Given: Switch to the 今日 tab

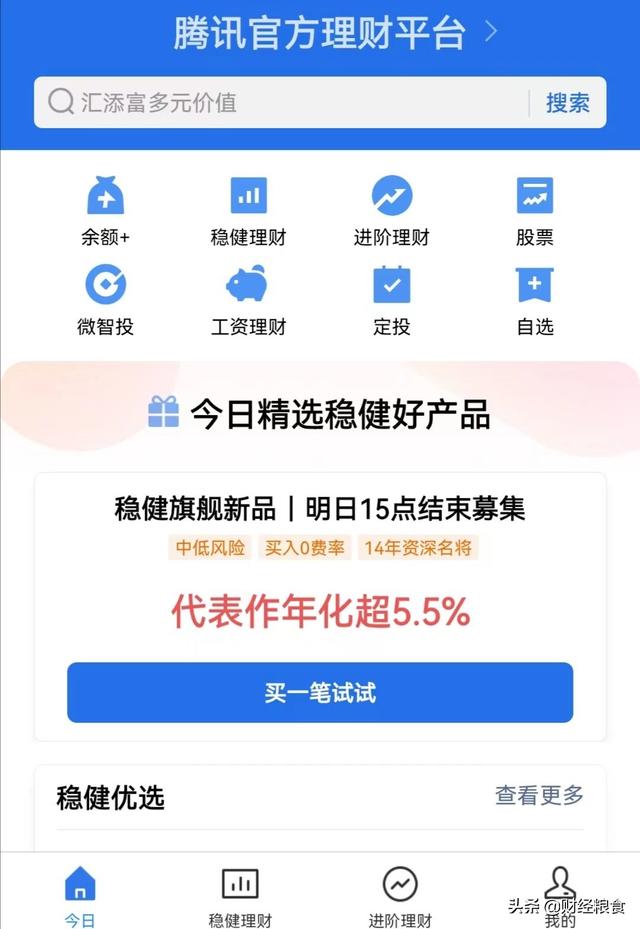Looking at the screenshot, I should 80,895.
